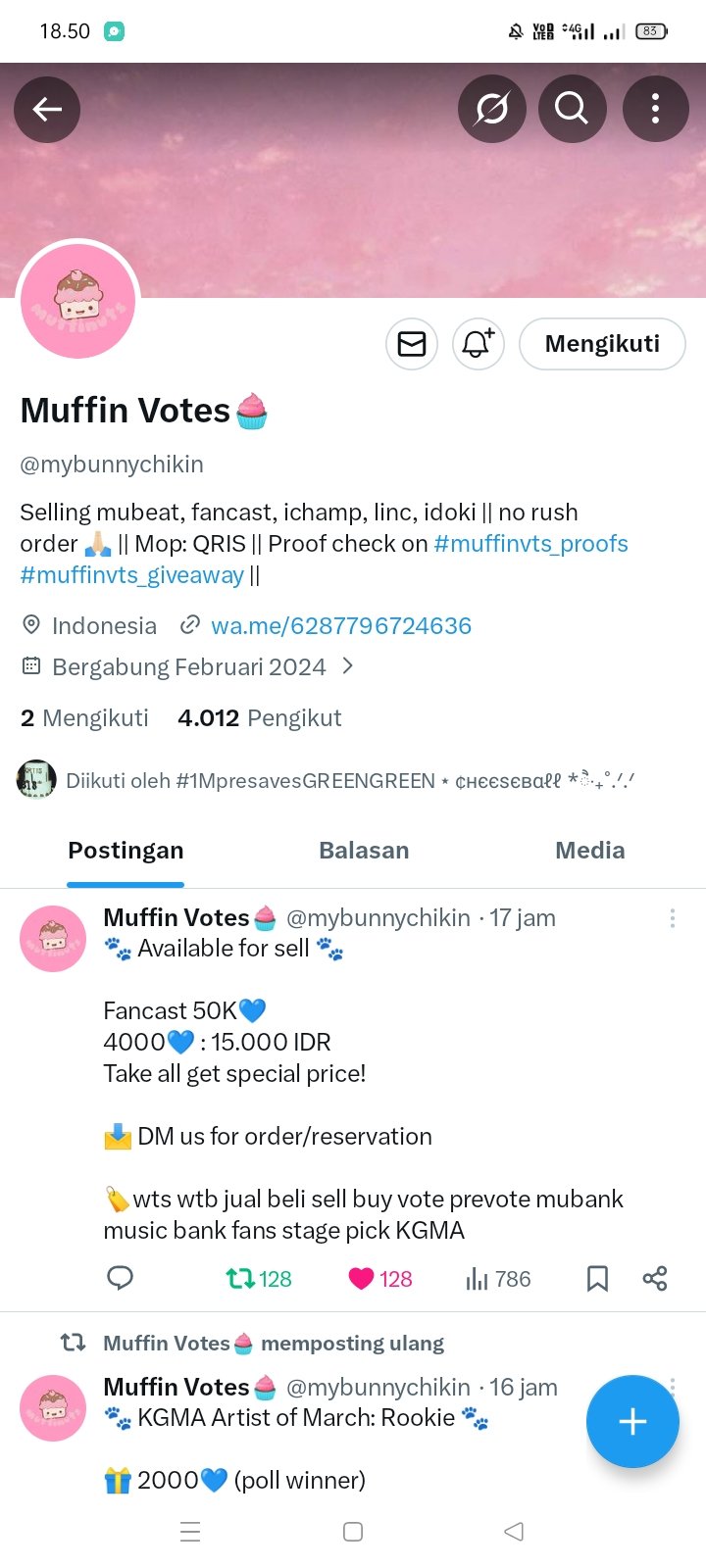
Task: Go back using the top-left arrow
Action: click(47, 109)
